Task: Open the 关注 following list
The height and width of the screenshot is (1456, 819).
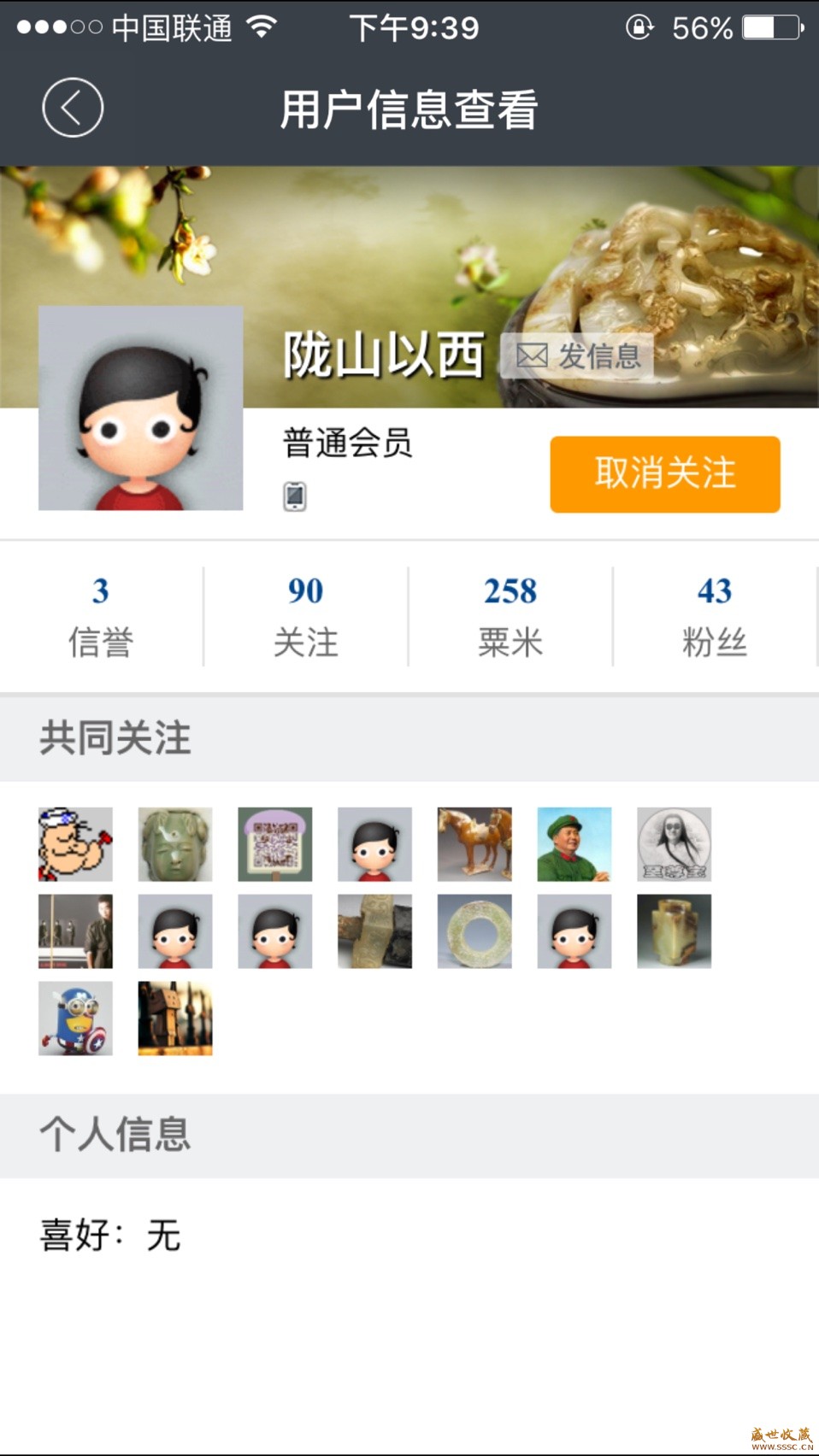Action: (305, 615)
